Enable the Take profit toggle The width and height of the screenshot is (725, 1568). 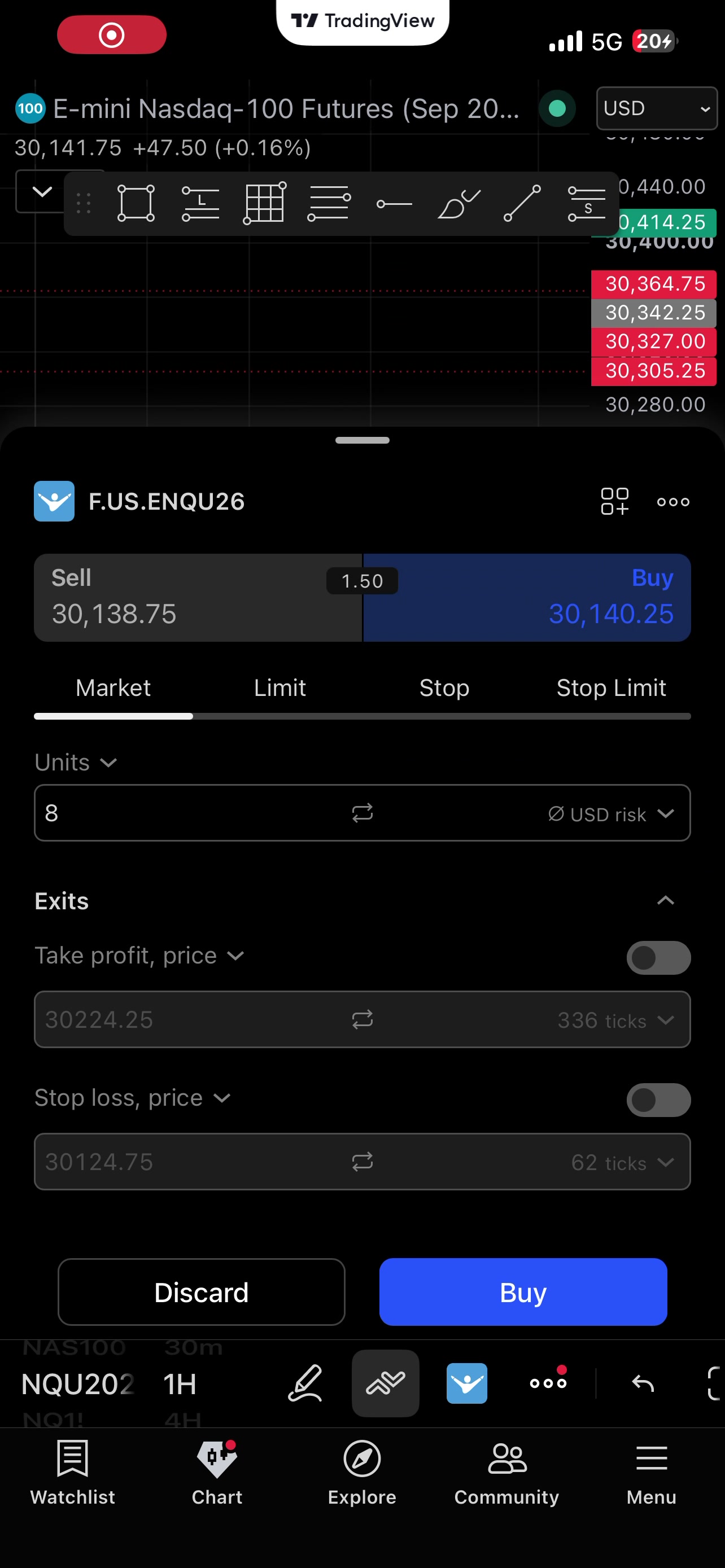(x=658, y=957)
